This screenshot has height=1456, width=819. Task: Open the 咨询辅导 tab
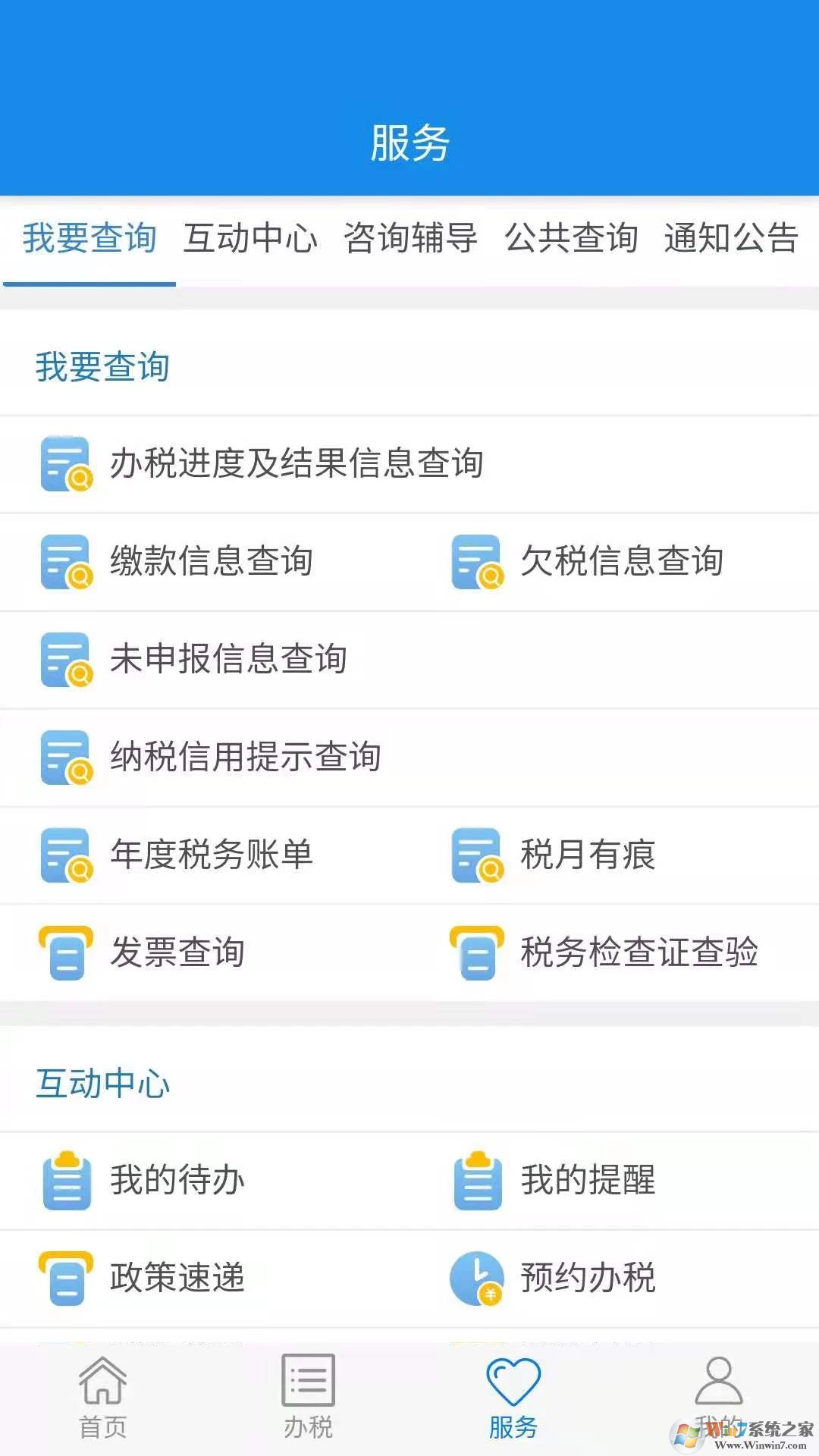pos(412,237)
